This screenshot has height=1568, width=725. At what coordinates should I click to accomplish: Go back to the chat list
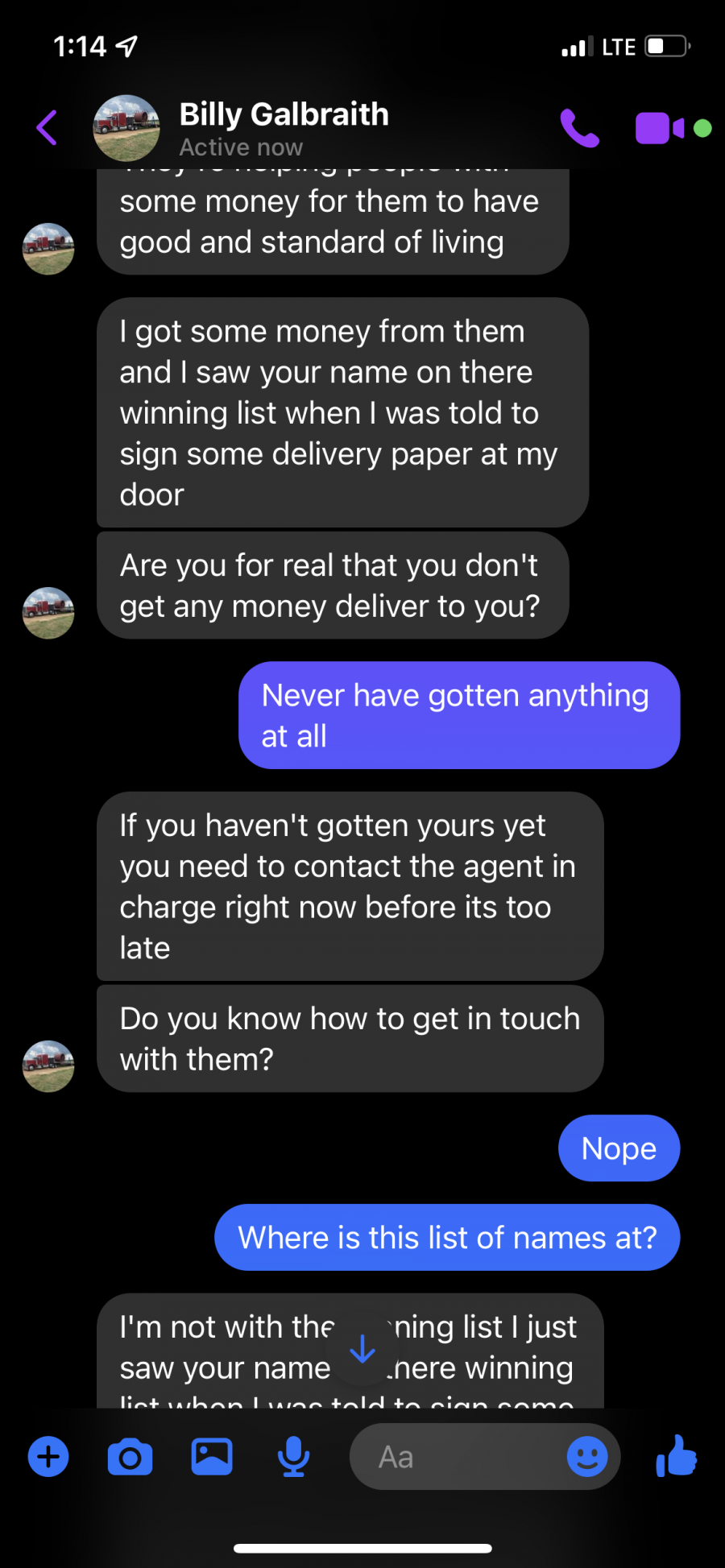[47, 127]
